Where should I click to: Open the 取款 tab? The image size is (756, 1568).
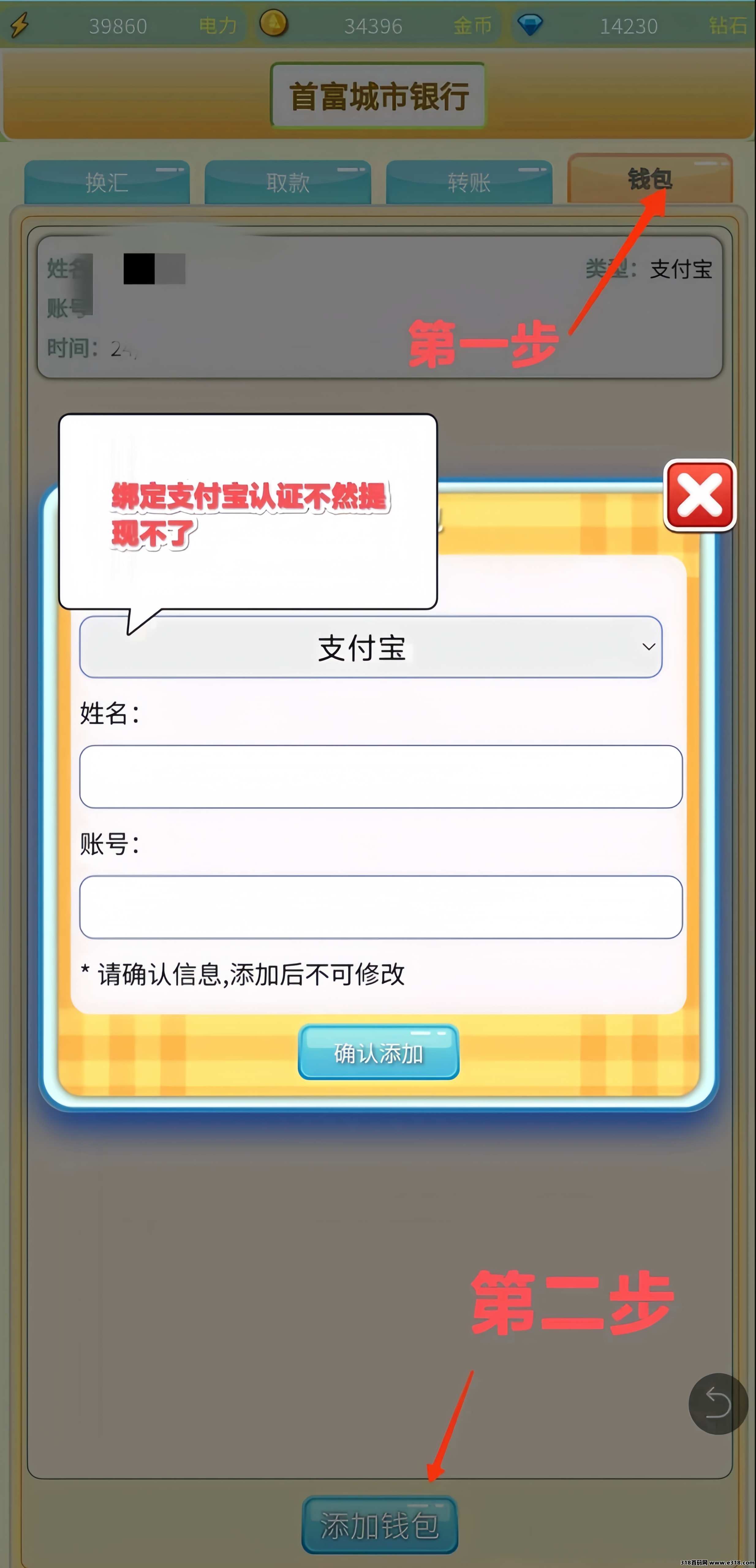click(288, 182)
